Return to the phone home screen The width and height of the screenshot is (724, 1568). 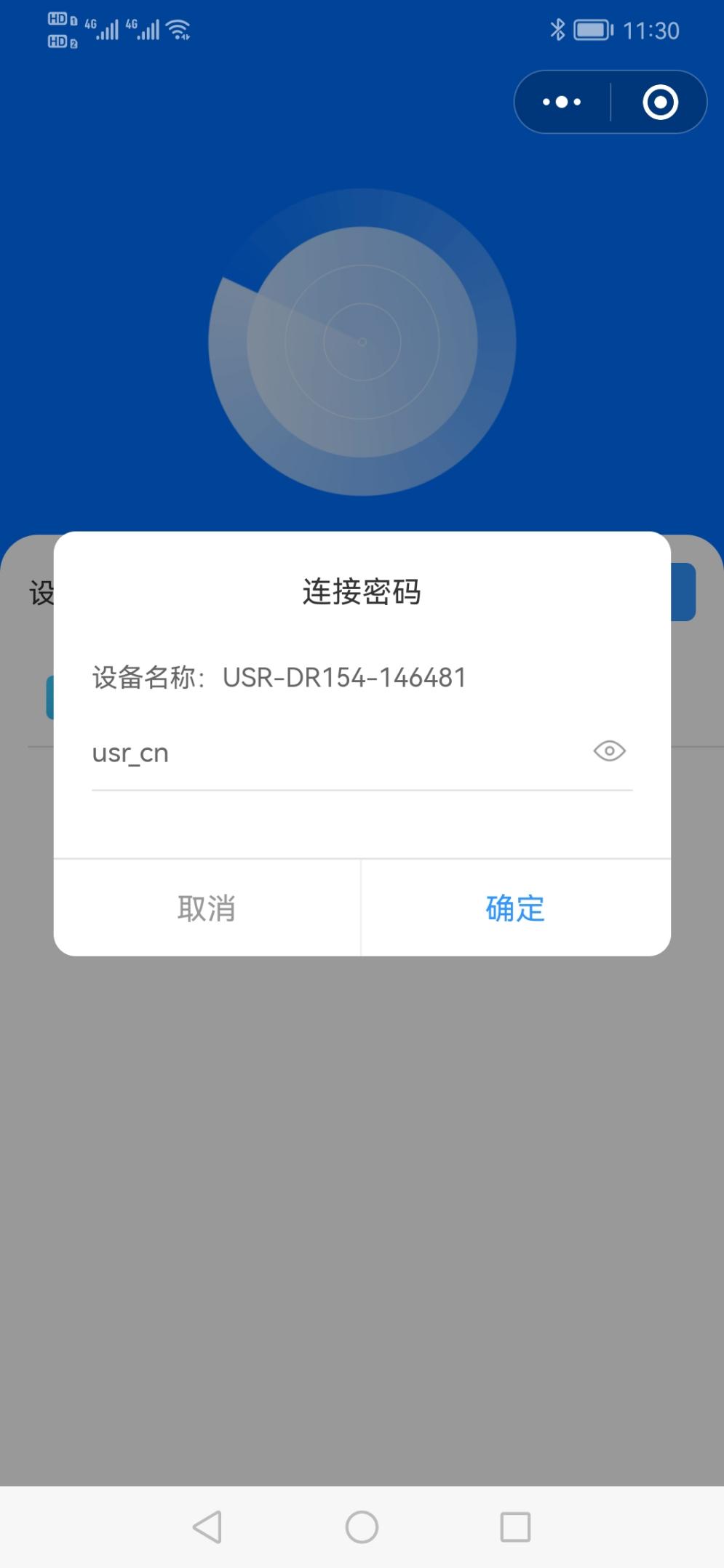[362, 1527]
